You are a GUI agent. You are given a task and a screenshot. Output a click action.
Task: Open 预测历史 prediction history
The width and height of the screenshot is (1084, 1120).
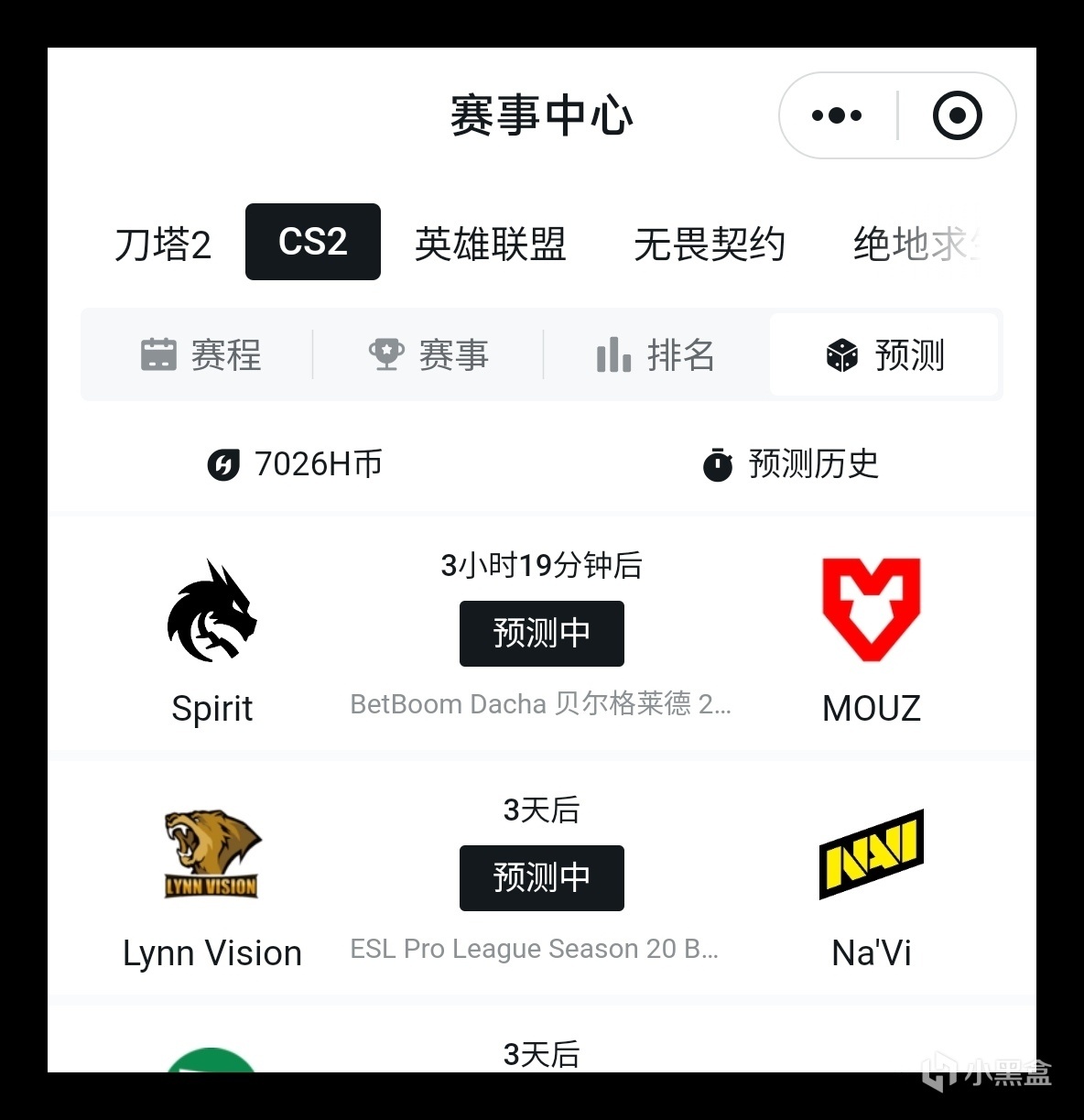tap(791, 464)
